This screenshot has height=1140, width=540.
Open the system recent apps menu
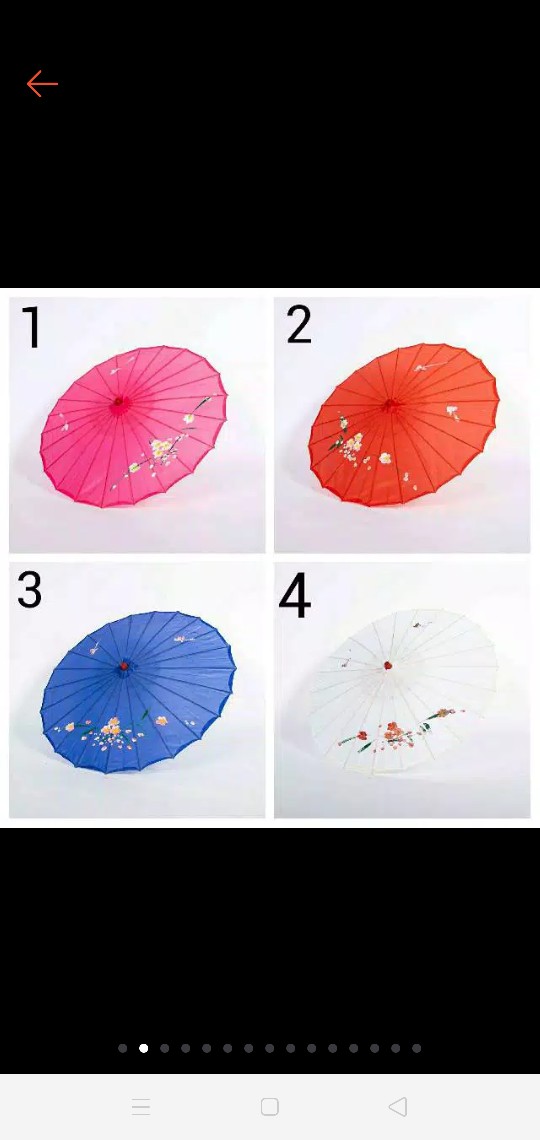141,1107
